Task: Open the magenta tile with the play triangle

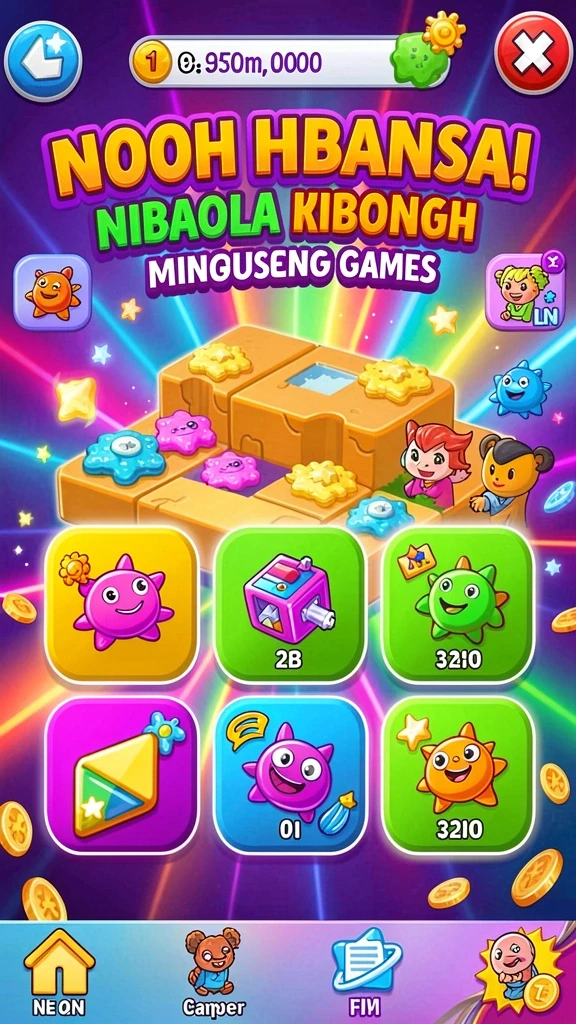Action: pyautogui.click(x=121, y=775)
